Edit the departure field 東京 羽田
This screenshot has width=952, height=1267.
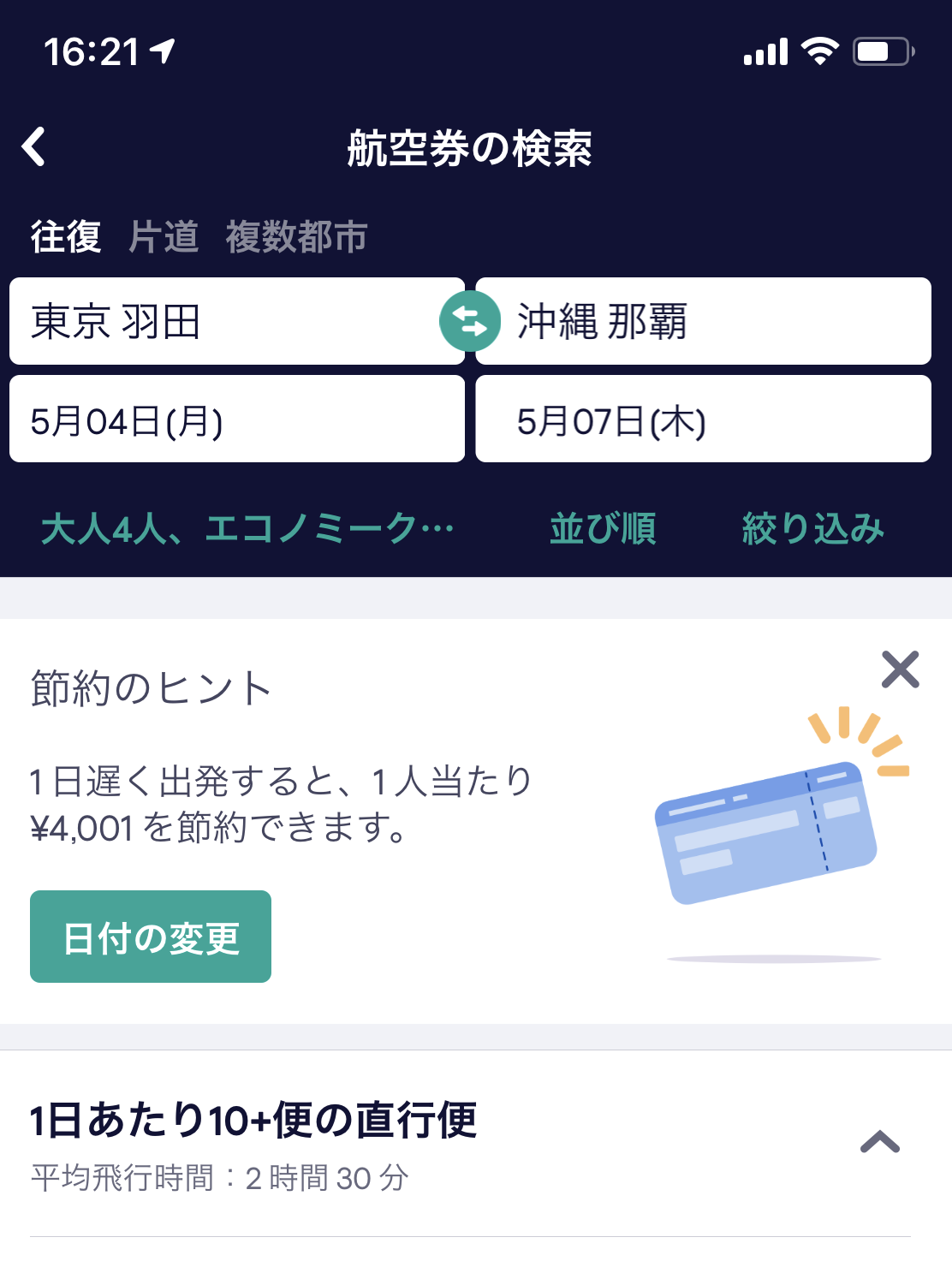[x=223, y=322]
